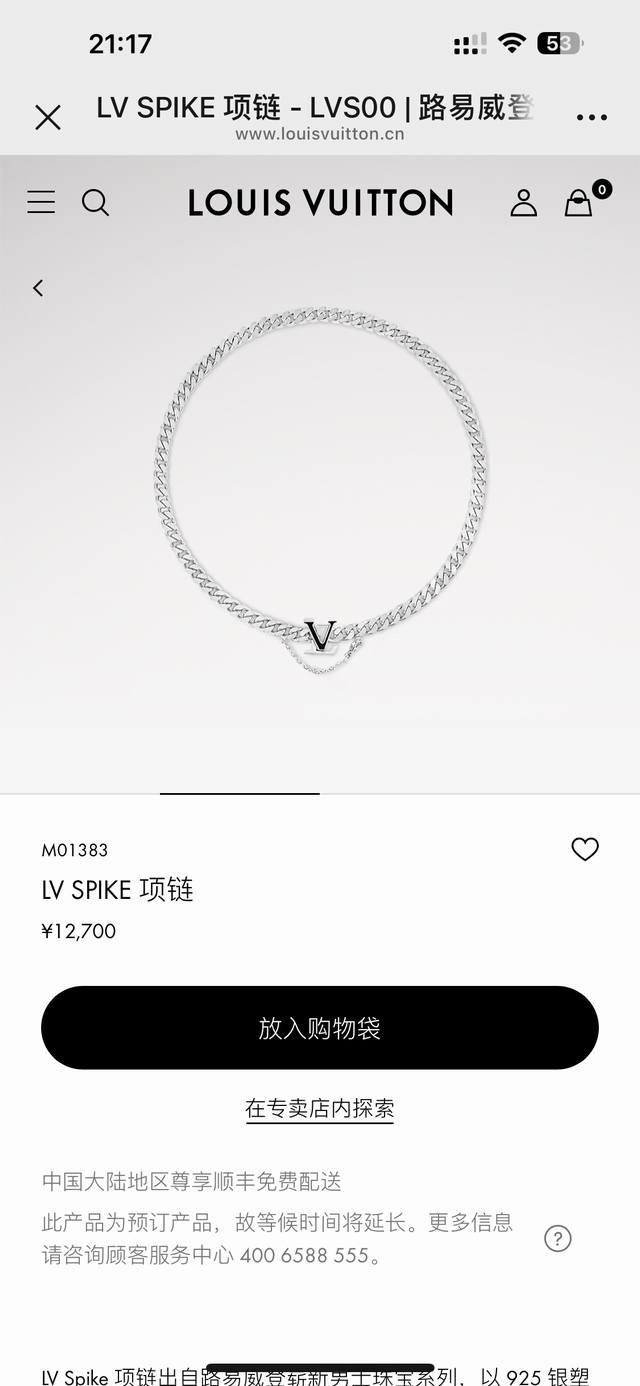Open the question mark help icon
Viewport: 640px width, 1386px height.
557,1239
